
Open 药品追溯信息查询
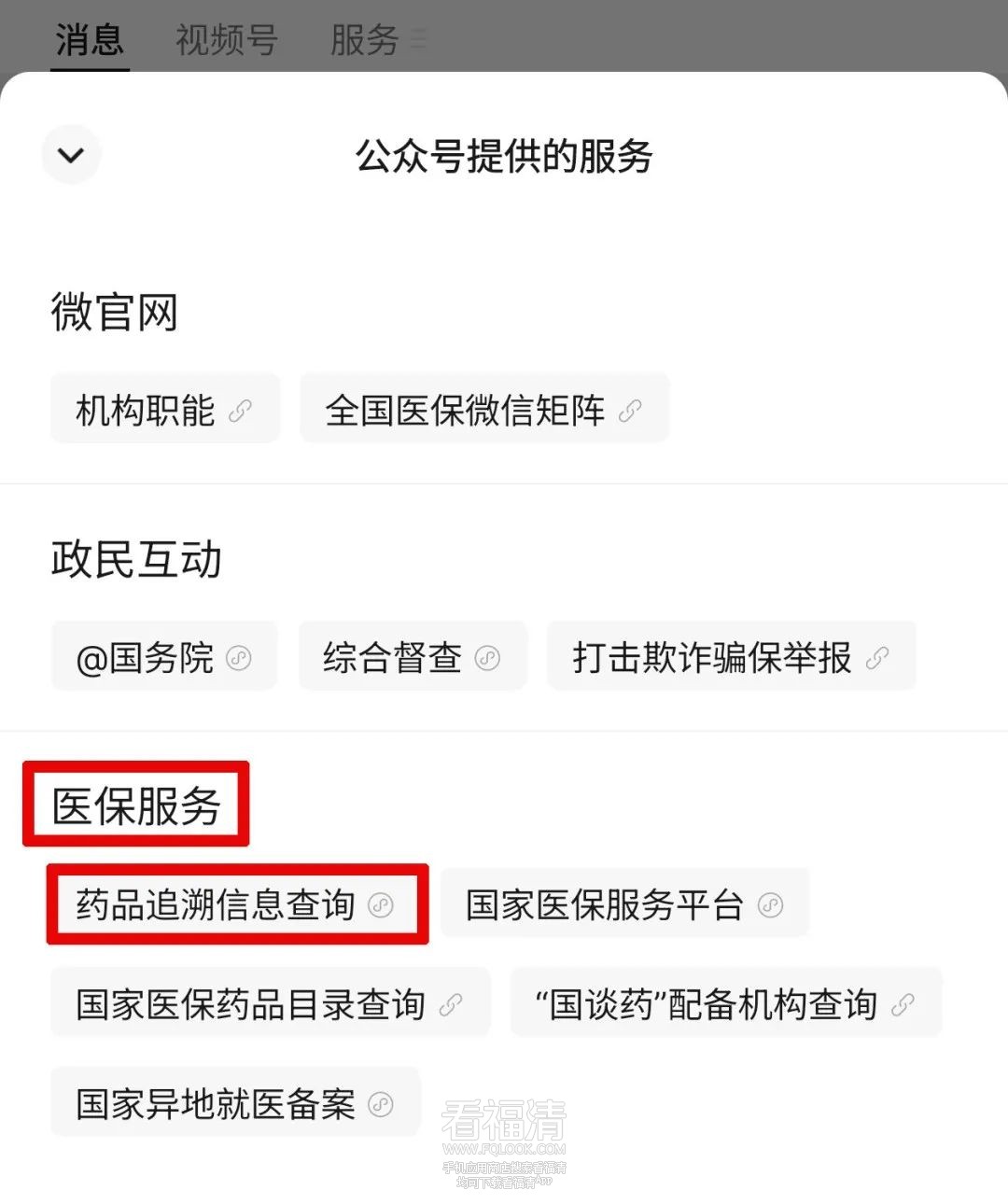235,904
